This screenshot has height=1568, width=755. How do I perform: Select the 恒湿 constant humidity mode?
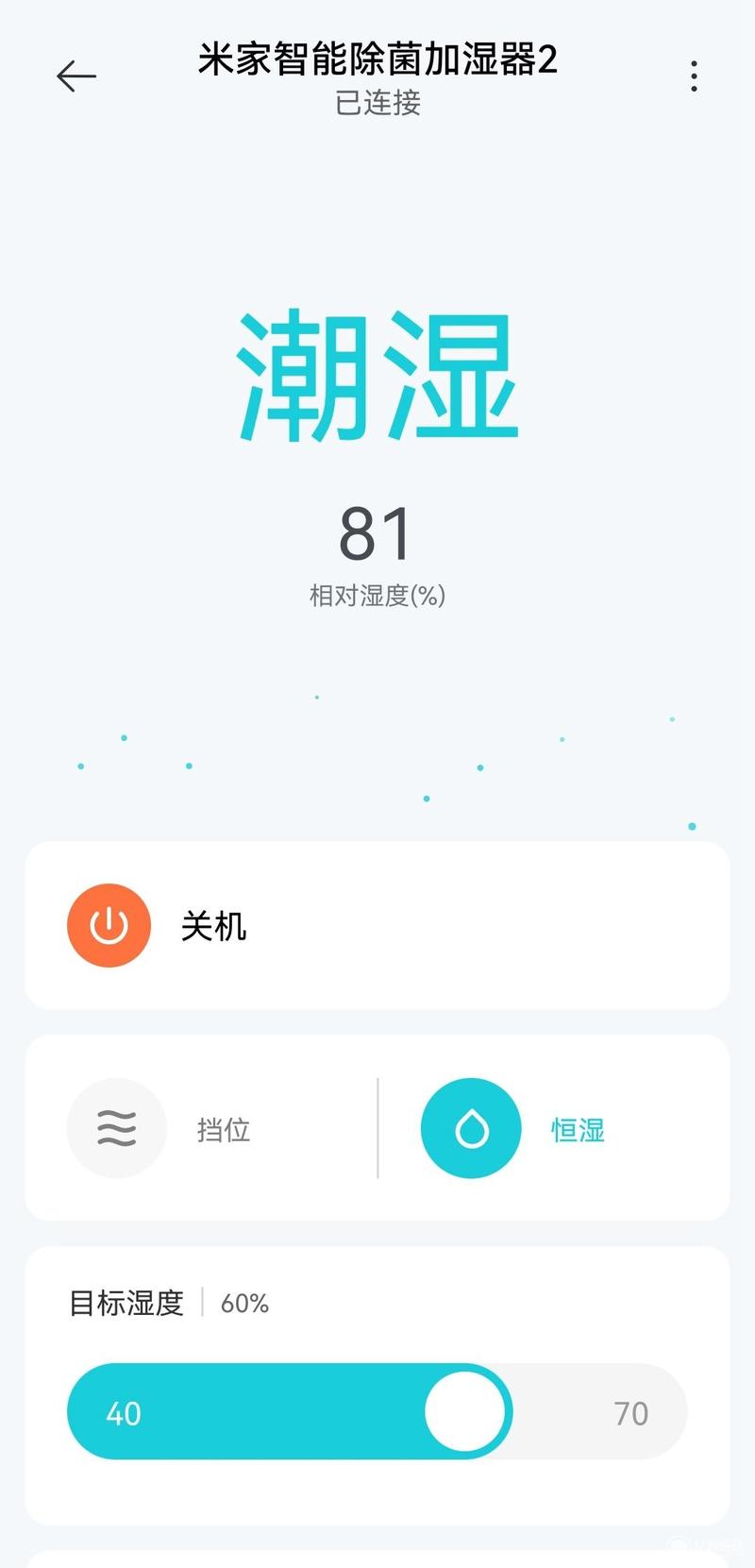tap(471, 1128)
